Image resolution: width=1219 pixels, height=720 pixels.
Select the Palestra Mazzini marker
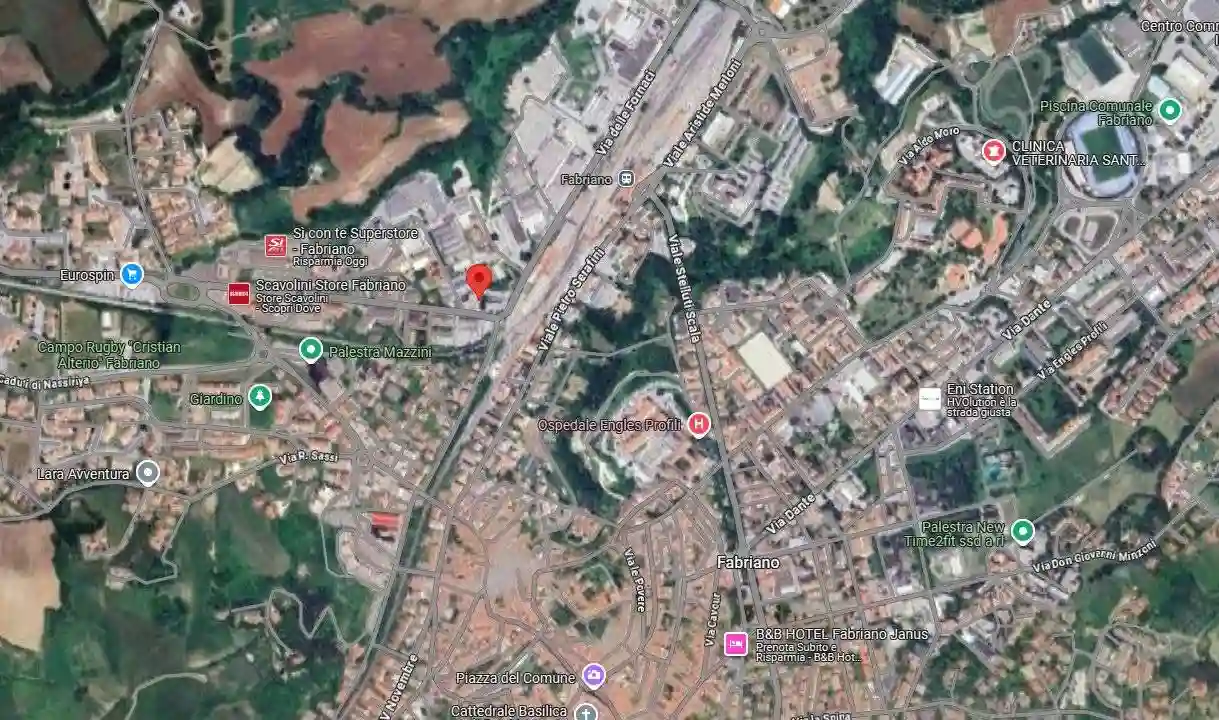tap(311, 350)
